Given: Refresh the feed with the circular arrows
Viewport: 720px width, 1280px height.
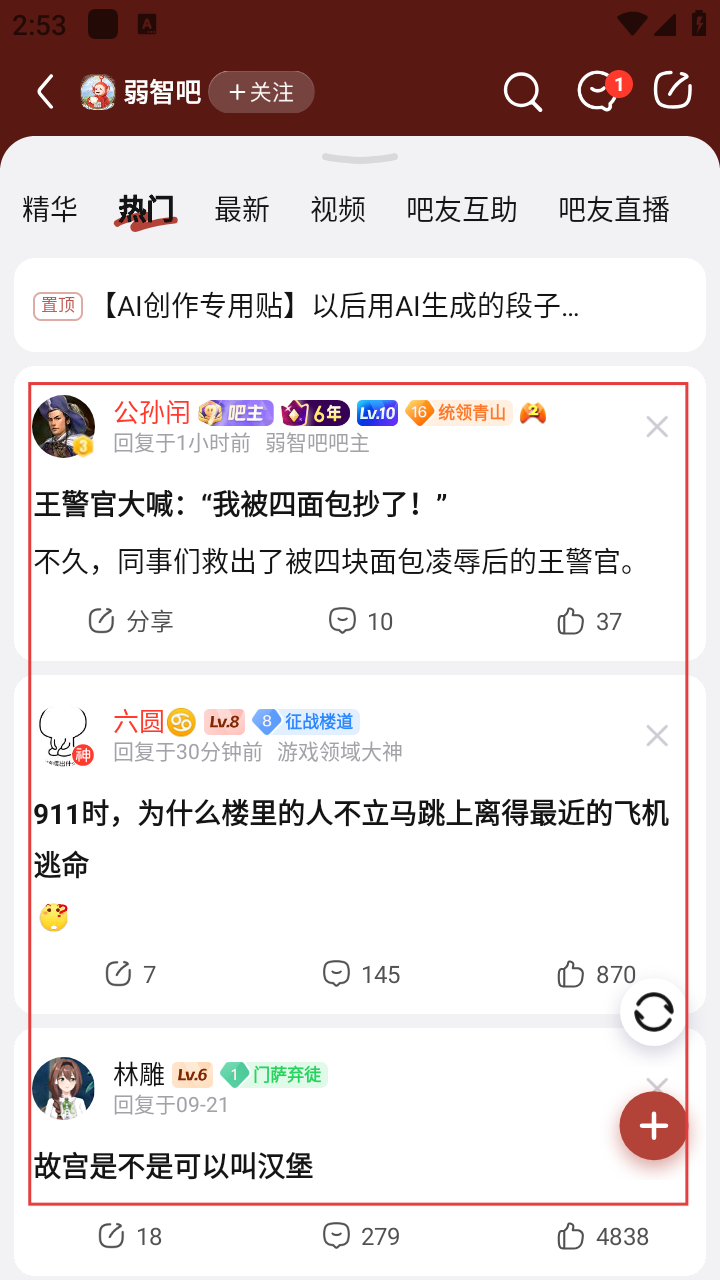Looking at the screenshot, I should 653,1012.
